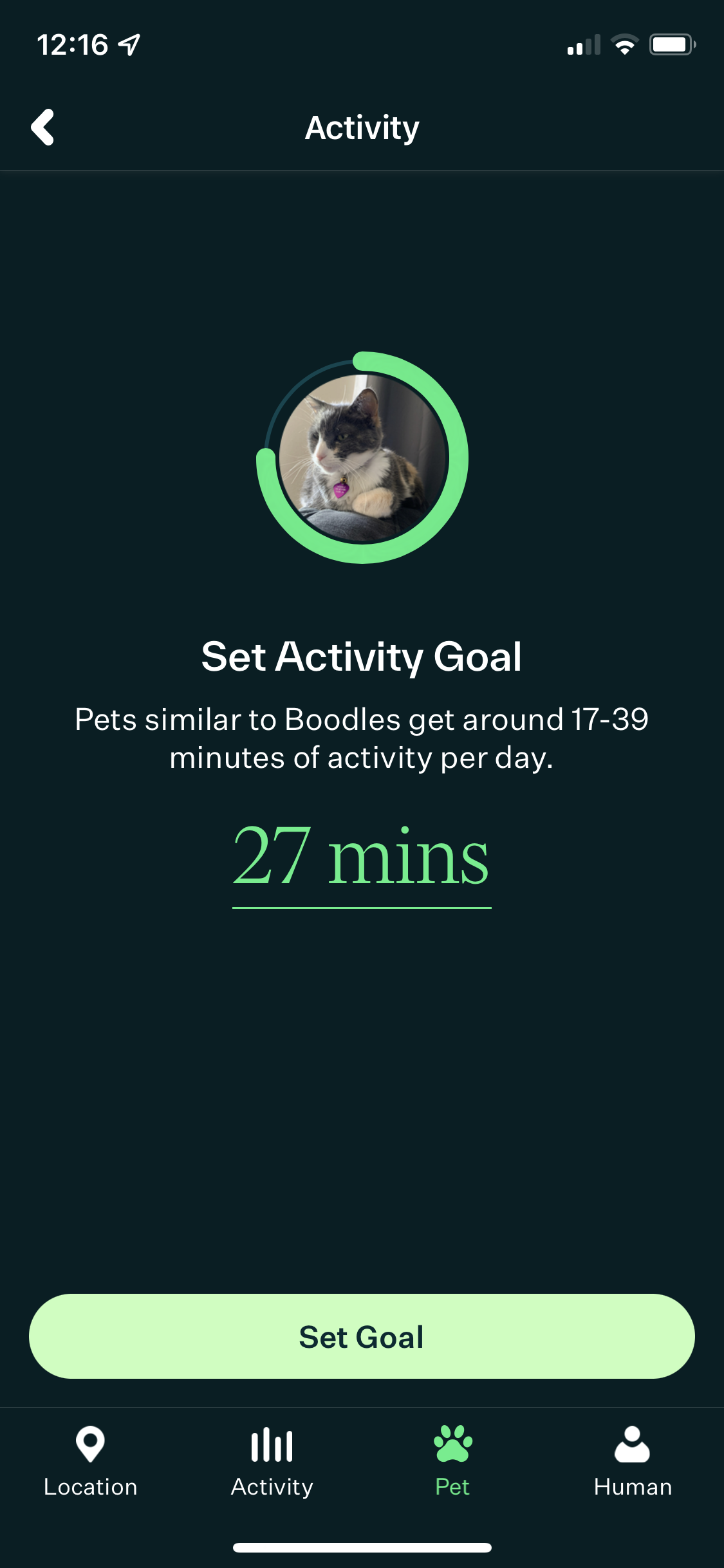This screenshot has width=724, height=1568.
Task: Open the Human profile icon
Action: point(633,1444)
